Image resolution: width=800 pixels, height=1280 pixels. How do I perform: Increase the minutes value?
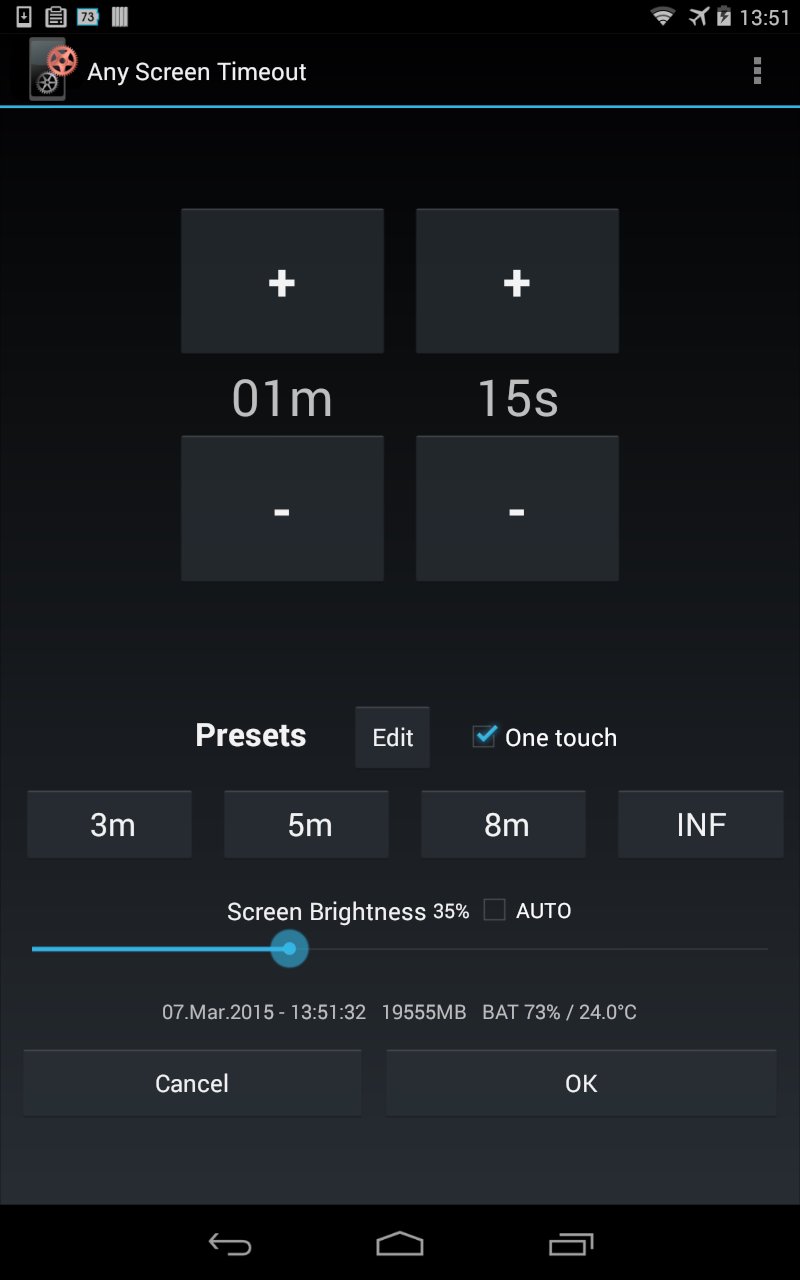tap(282, 282)
